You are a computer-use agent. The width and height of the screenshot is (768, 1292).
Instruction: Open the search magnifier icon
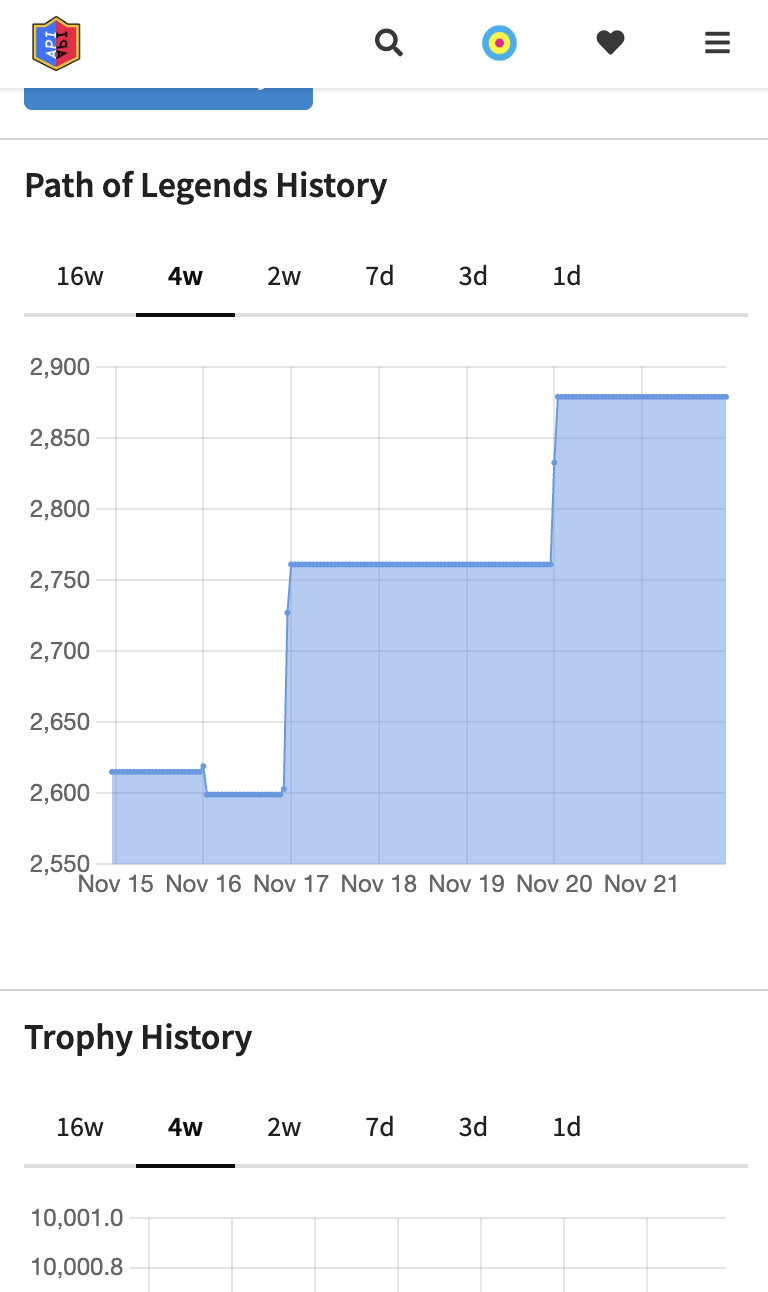tap(389, 43)
